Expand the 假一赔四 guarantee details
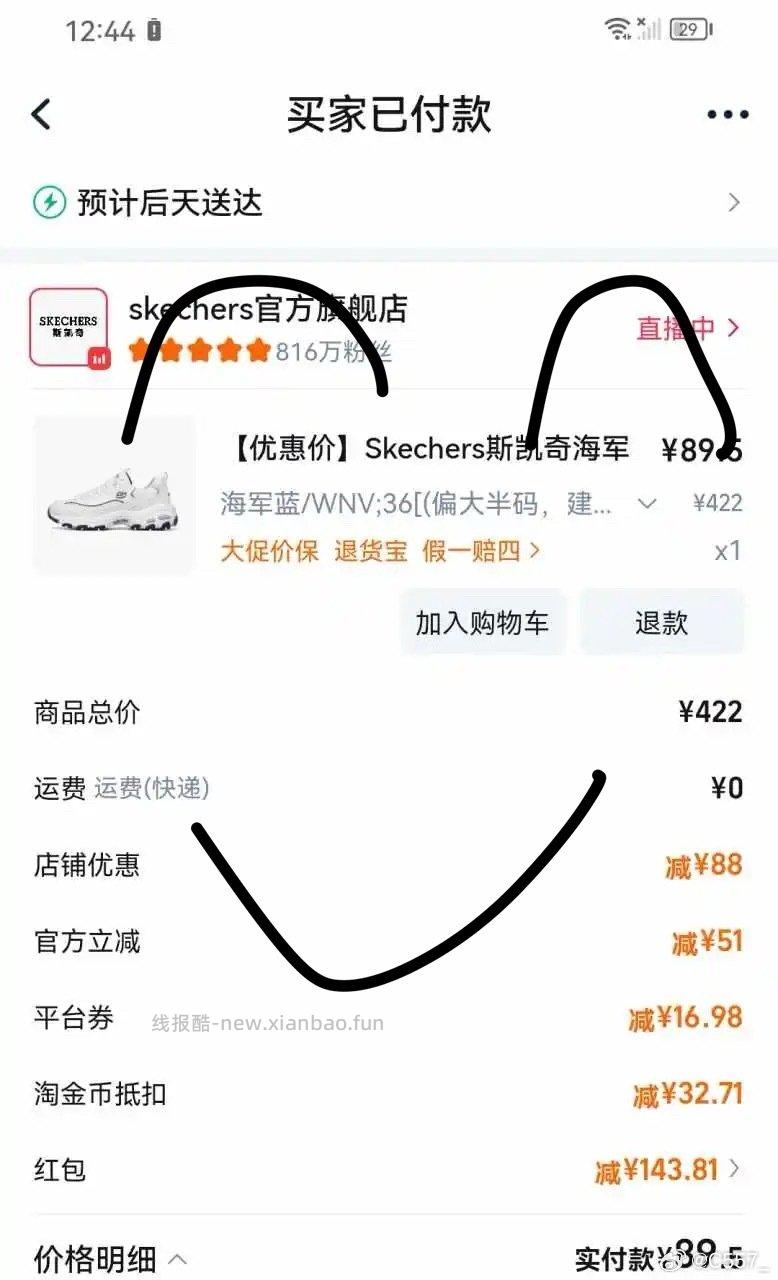This screenshot has height=1280, width=778. [472, 551]
